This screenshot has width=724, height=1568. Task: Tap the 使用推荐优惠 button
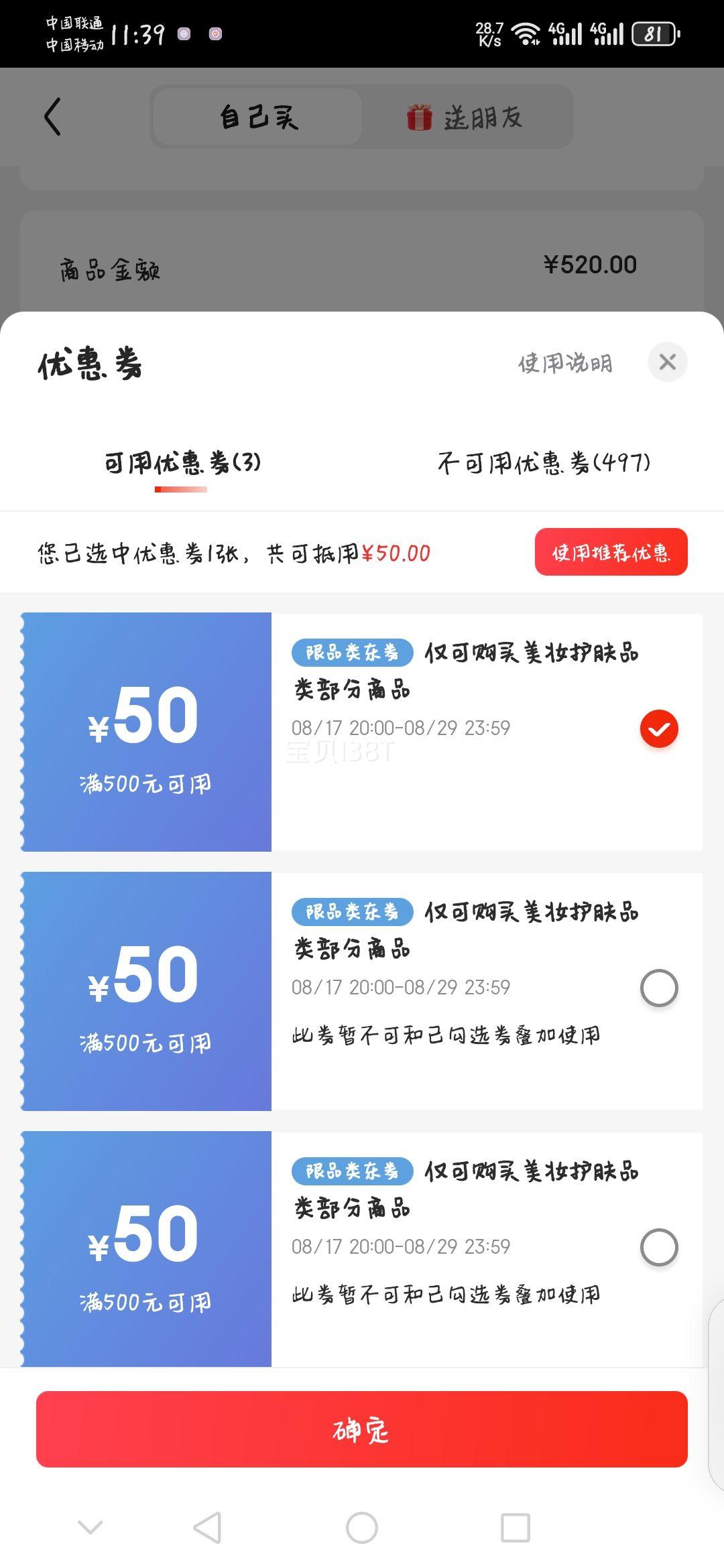pos(611,552)
